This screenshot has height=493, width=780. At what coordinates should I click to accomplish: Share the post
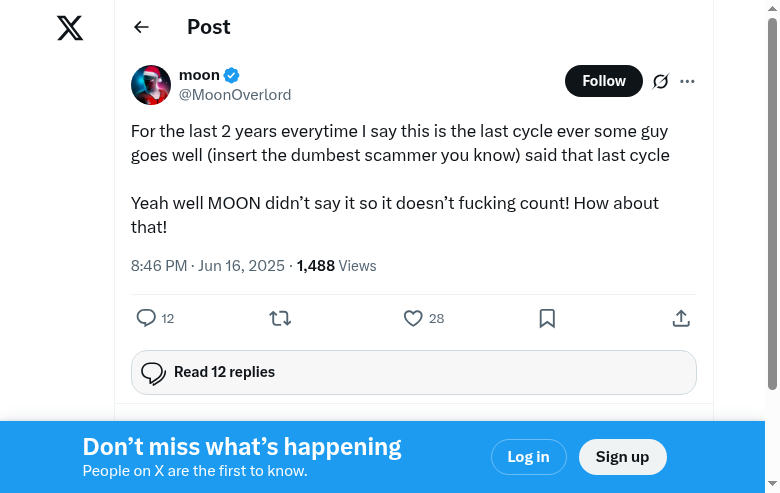(681, 318)
